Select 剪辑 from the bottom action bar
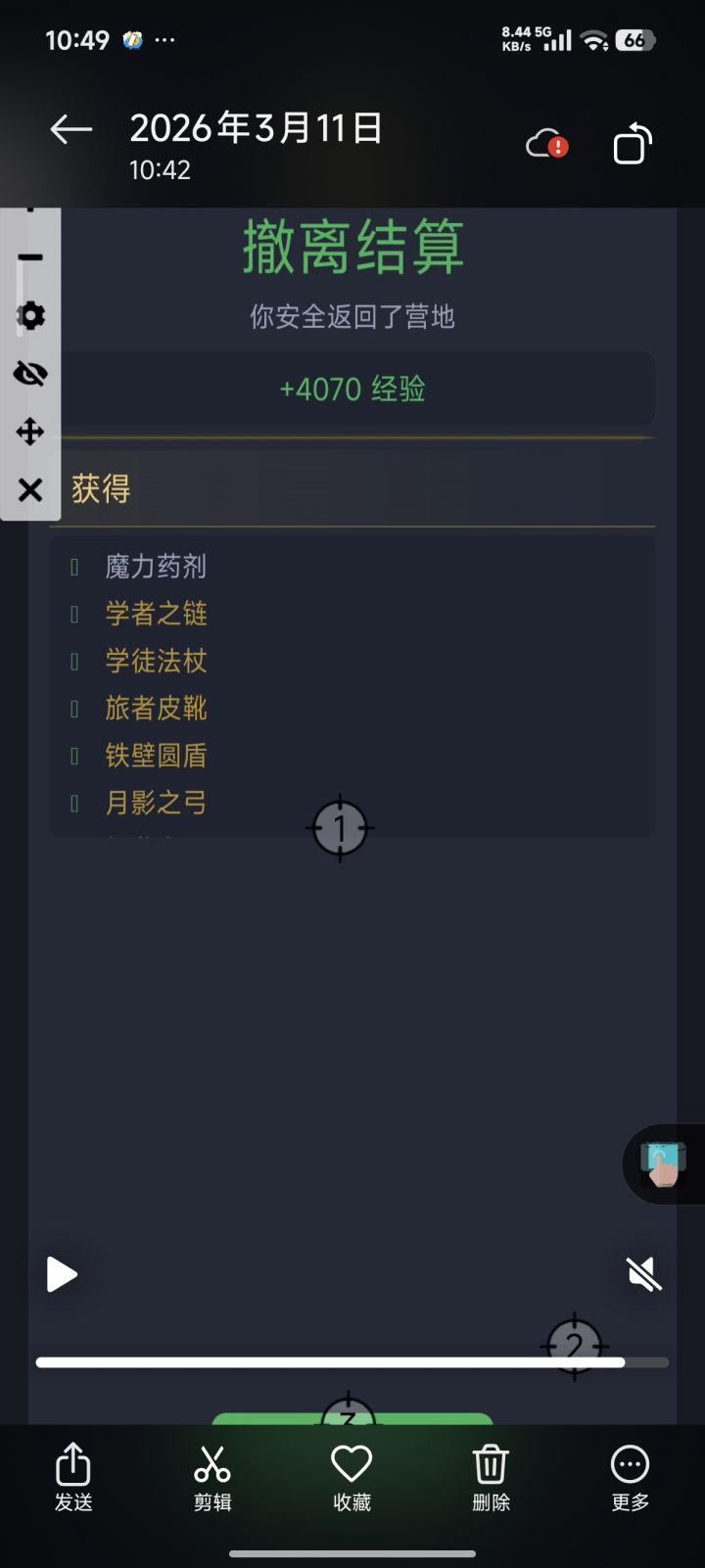 [211, 1465]
